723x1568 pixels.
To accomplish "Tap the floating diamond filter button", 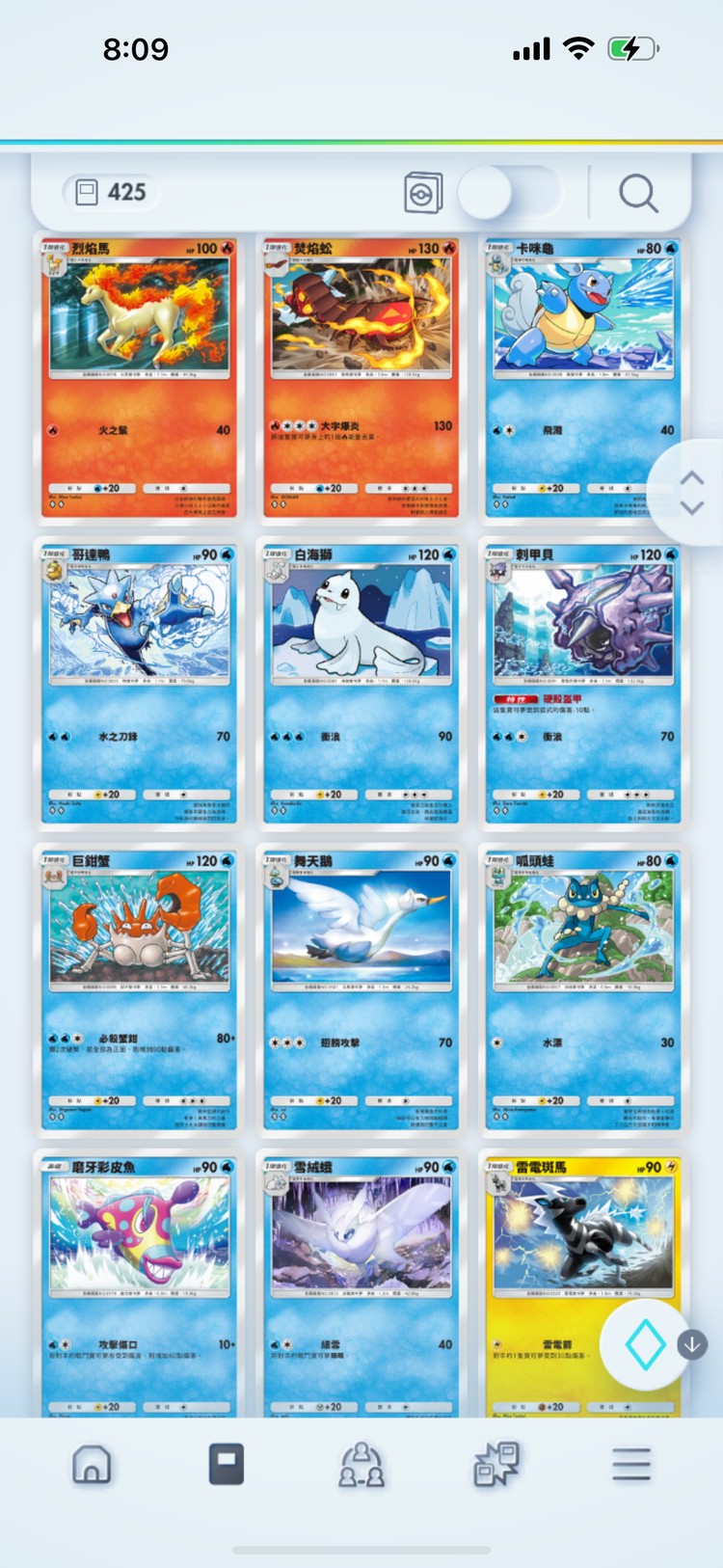I will point(645,1344).
